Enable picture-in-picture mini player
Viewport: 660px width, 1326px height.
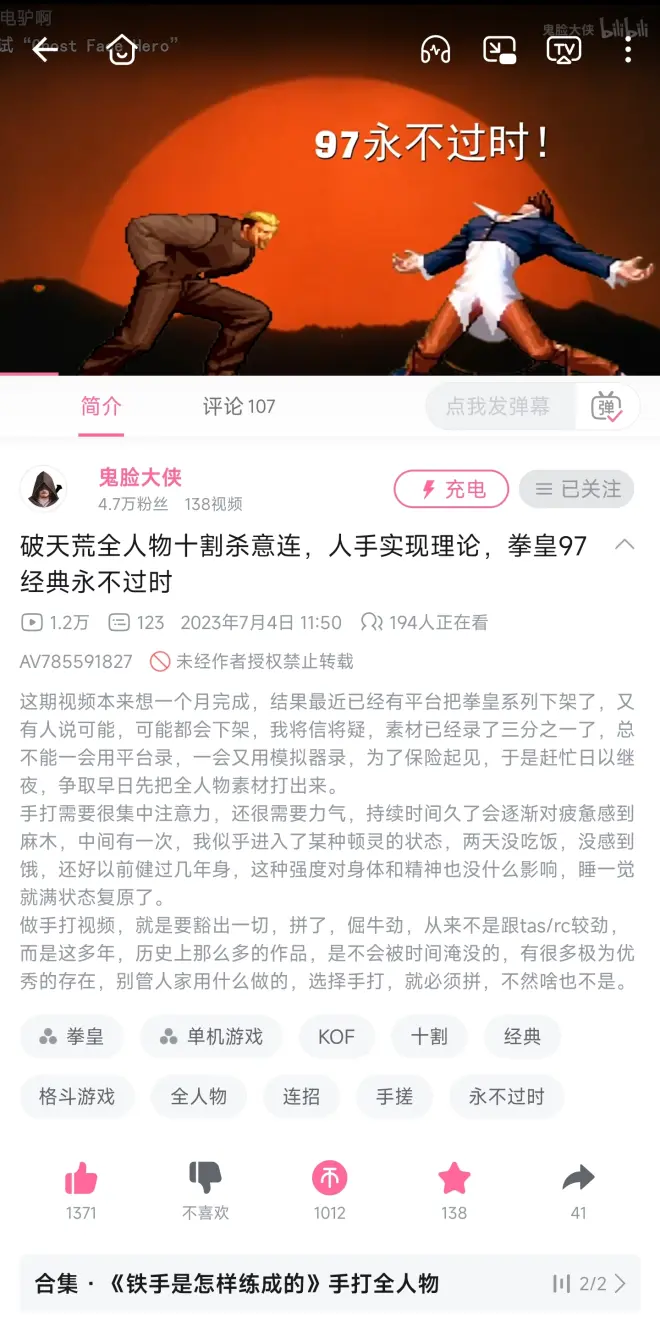pyautogui.click(x=499, y=49)
